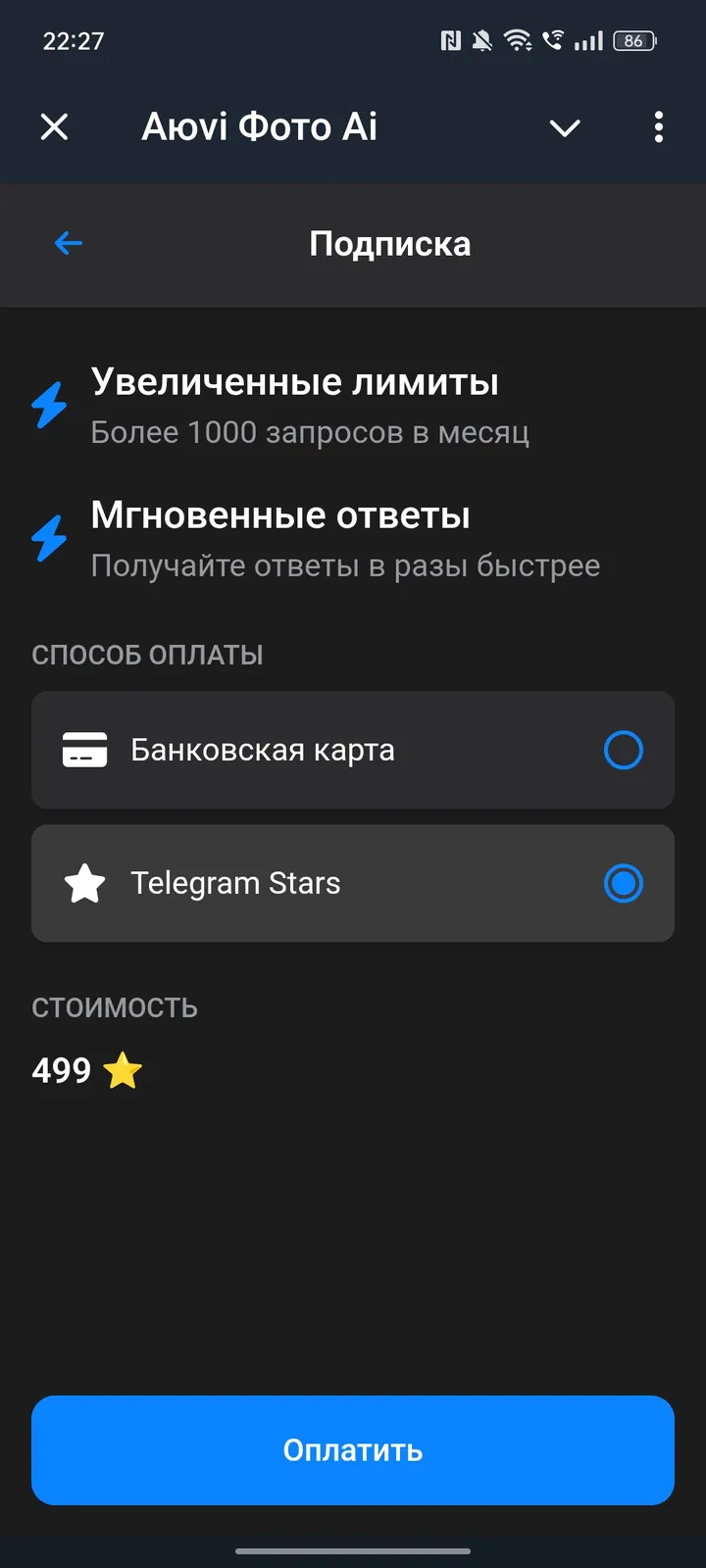Click the lightning icon next to Мгновенные ответы
The height and width of the screenshot is (1568, 706).
pyautogui.click(x=49, y=537)
